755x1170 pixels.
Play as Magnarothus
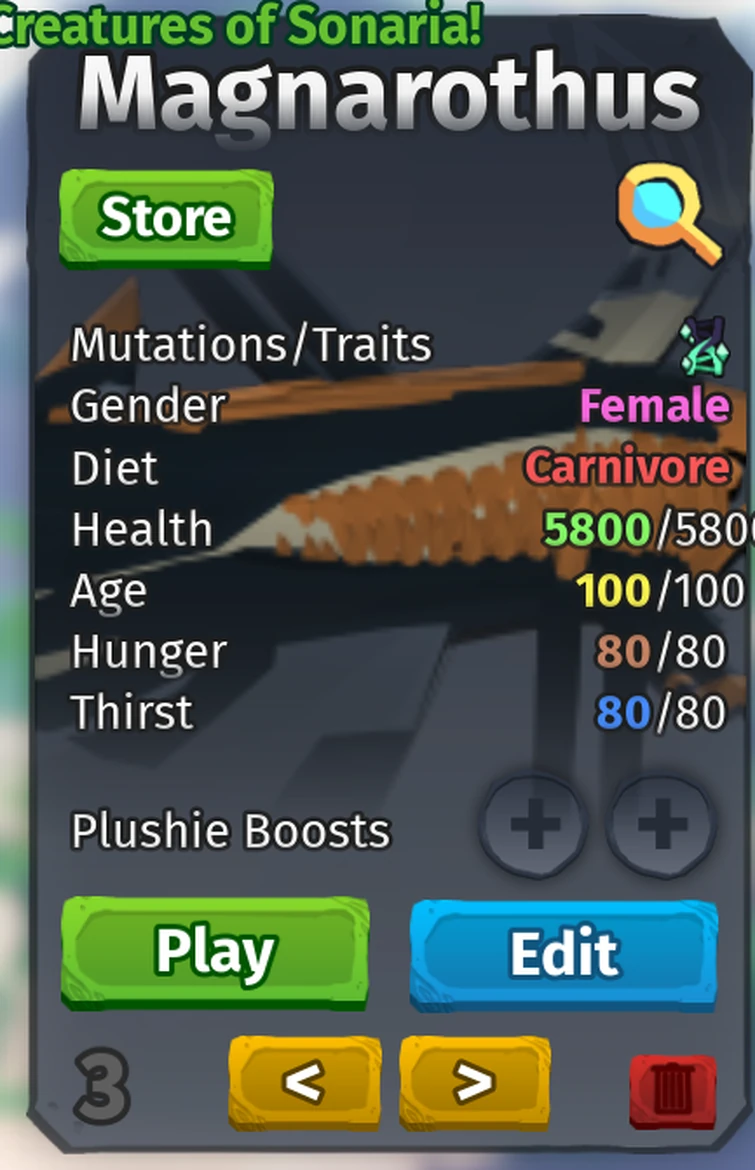tap(215, 952)
